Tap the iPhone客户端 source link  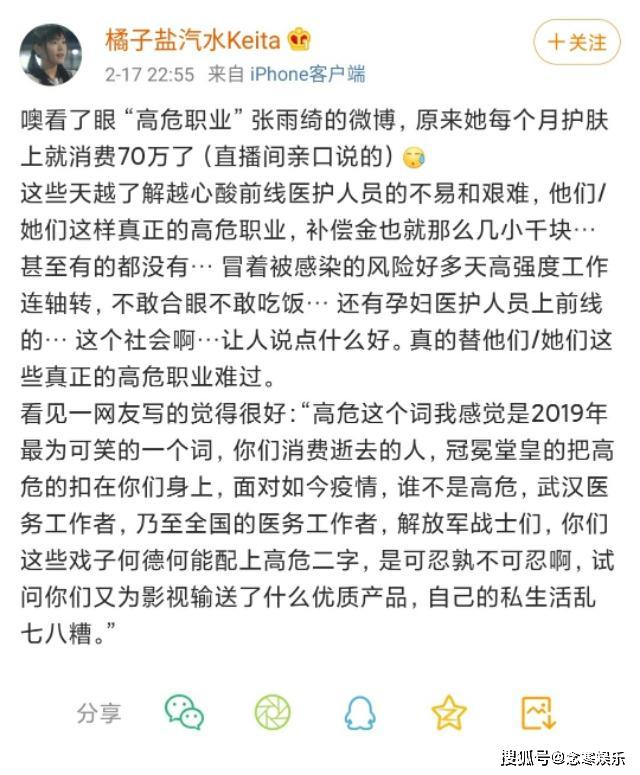[x=307, y=74]
